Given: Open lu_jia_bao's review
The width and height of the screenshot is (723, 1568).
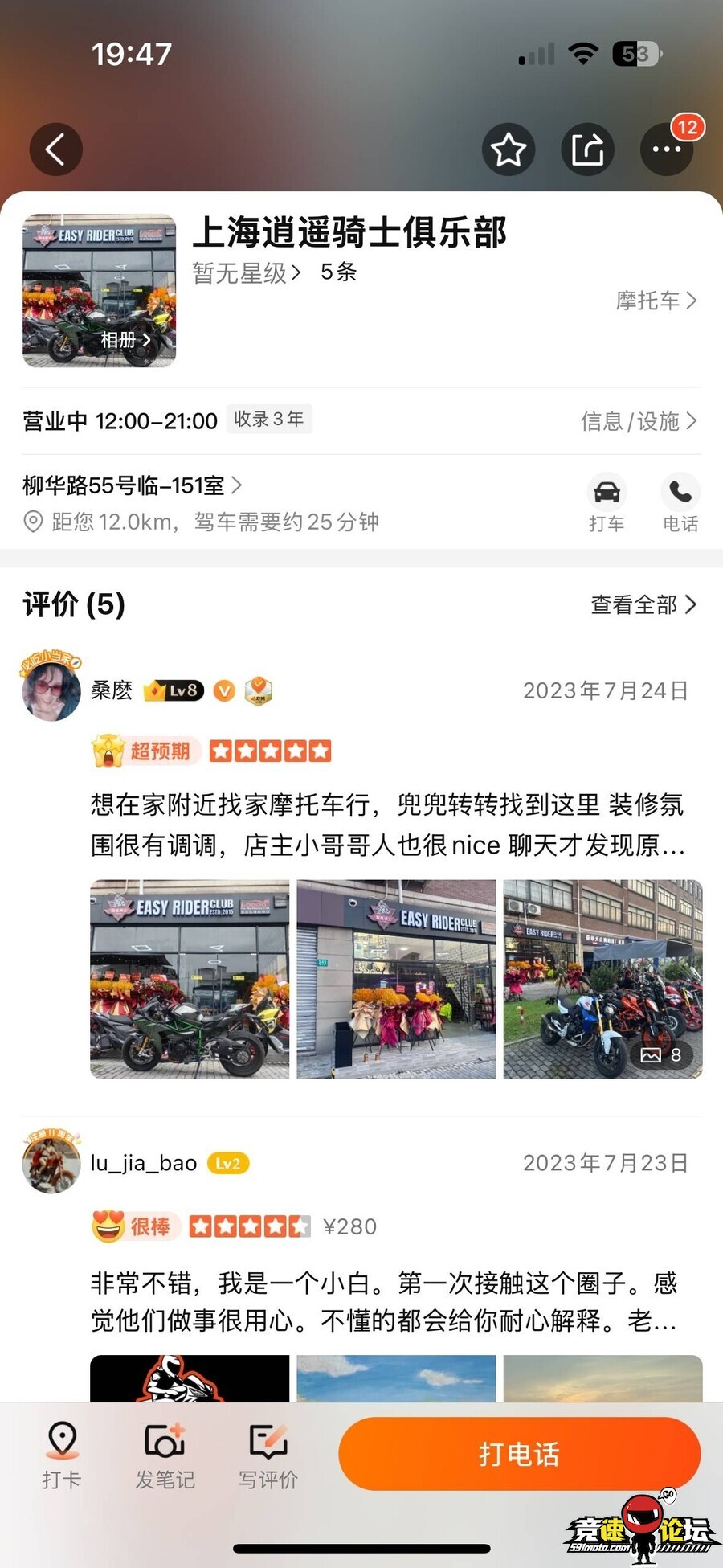Looking at the screenshot, I should (x=383, y=1301).
